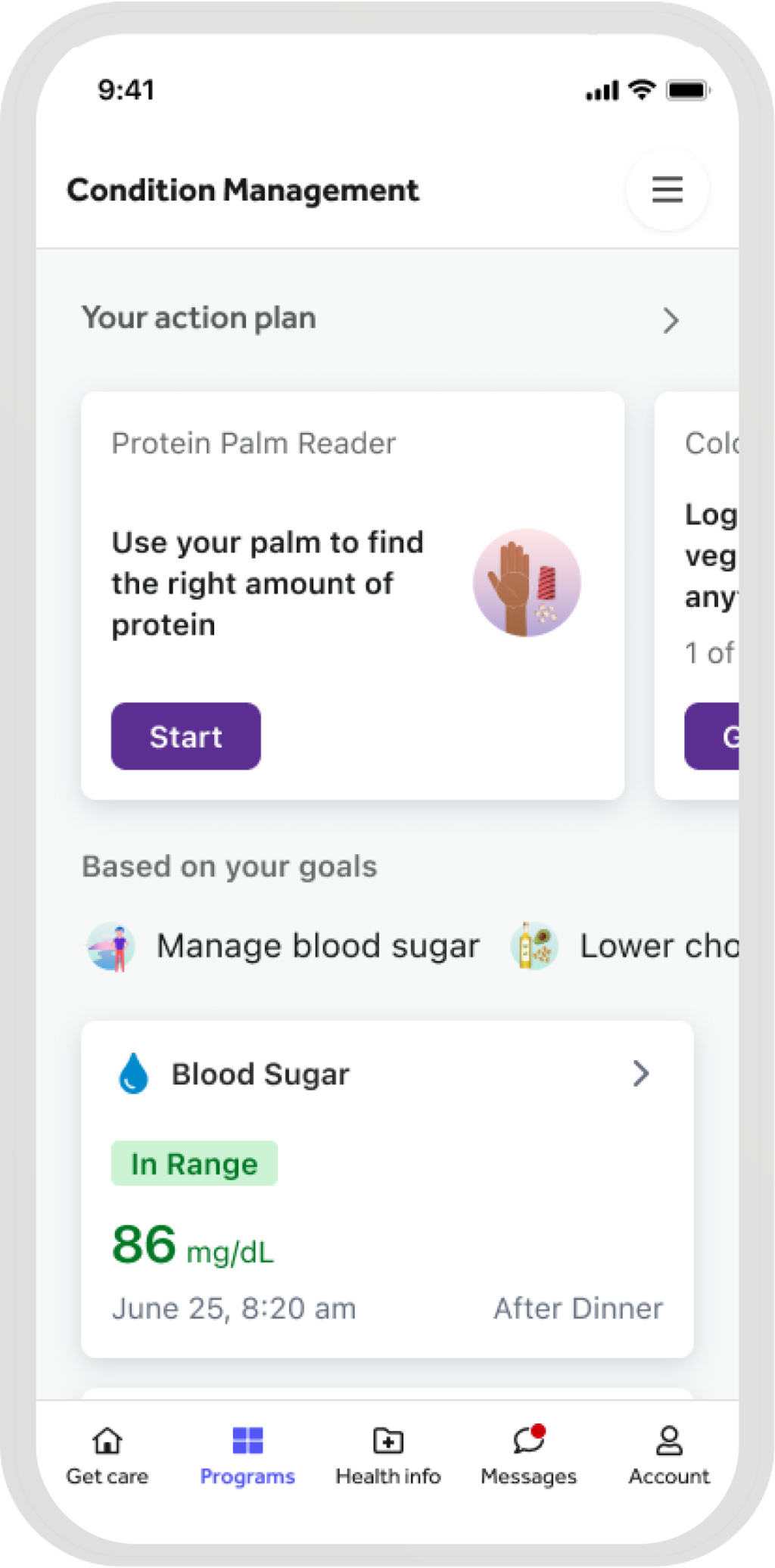Open the hamburger menu
The image size is (775, 1568).
coord(666,190)
